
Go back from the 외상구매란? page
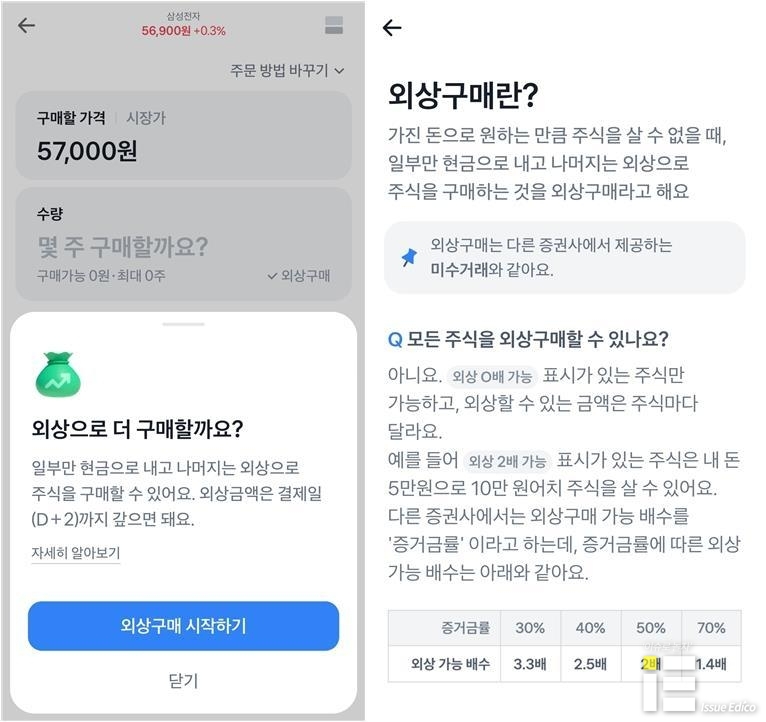point(392,28)
